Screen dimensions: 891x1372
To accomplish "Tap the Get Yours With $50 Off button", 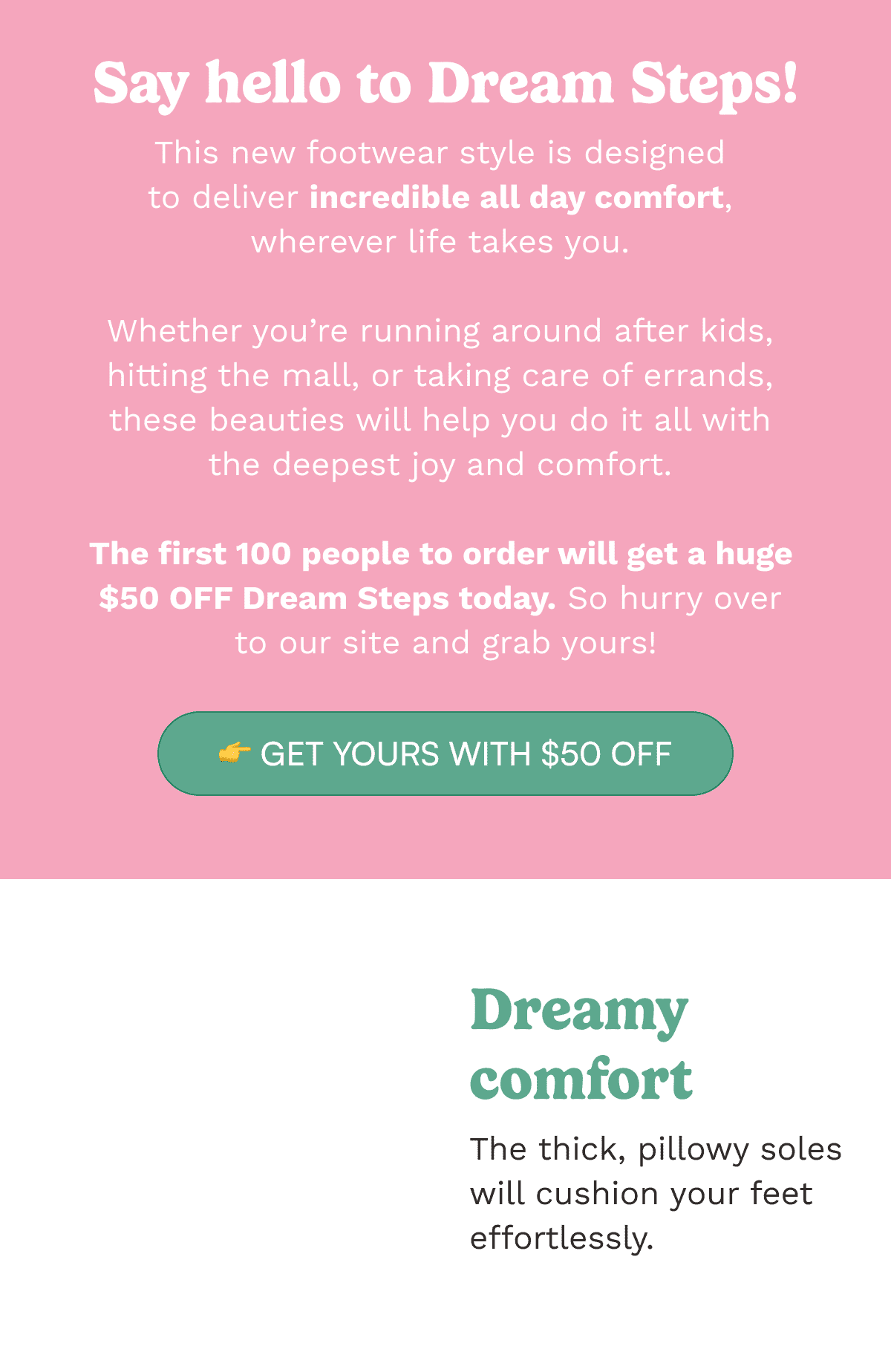I will click(446, 754).
